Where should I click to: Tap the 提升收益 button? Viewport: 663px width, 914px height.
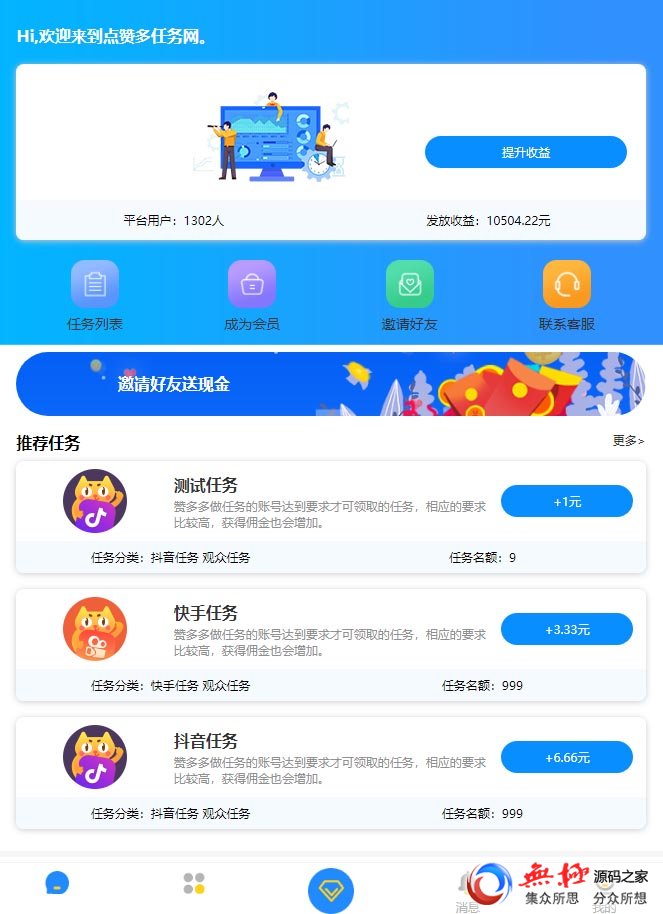click(525, 152)
